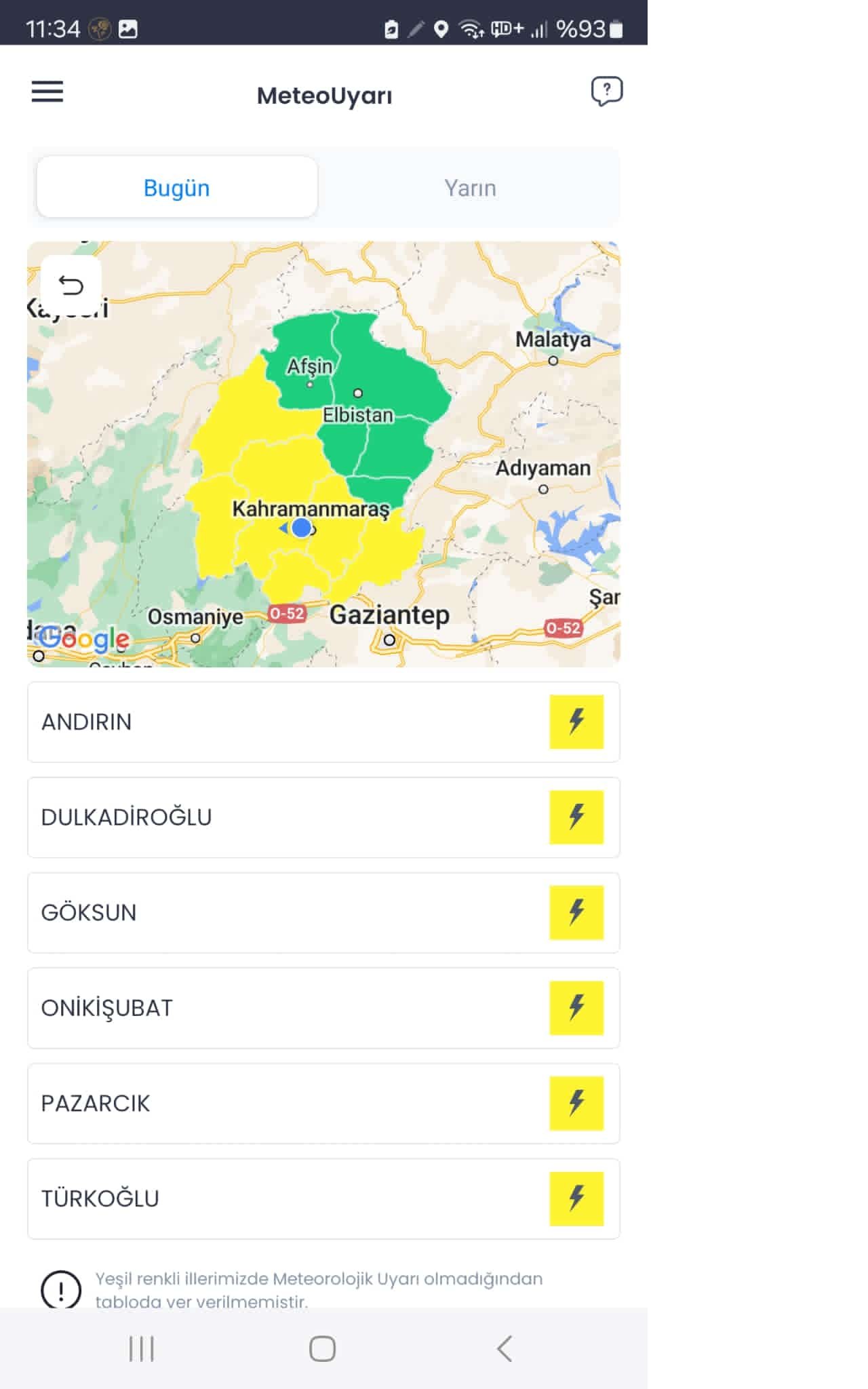Tap the Google logo on the map
868x1389 pixels.
[x=84, y=638]
